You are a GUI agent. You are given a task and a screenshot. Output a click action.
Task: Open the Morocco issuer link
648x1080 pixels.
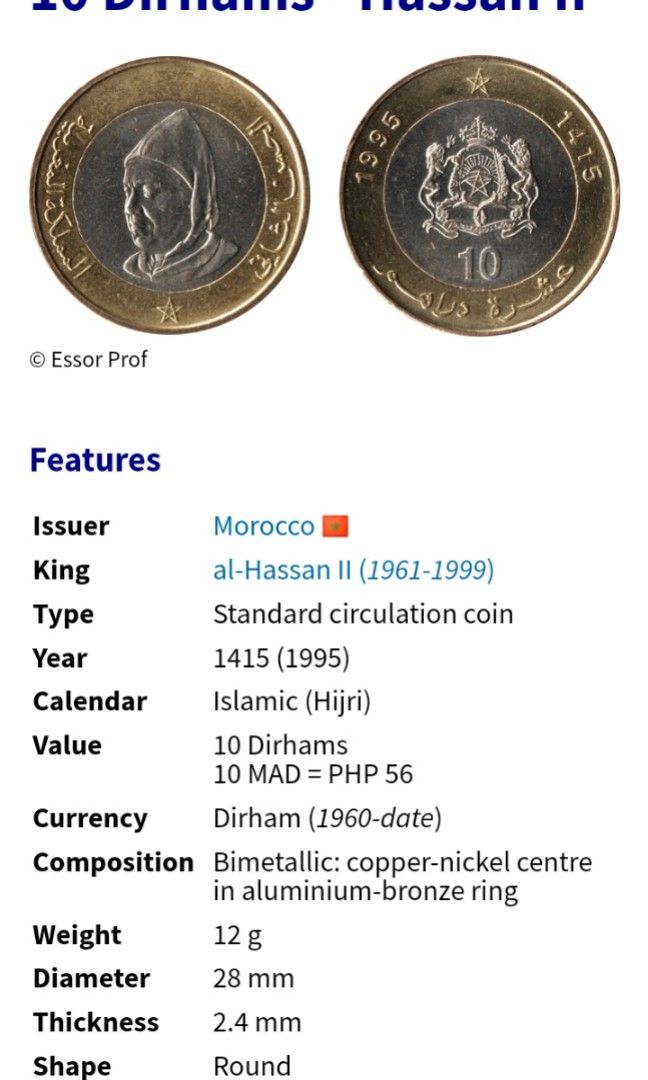(263, 526)
